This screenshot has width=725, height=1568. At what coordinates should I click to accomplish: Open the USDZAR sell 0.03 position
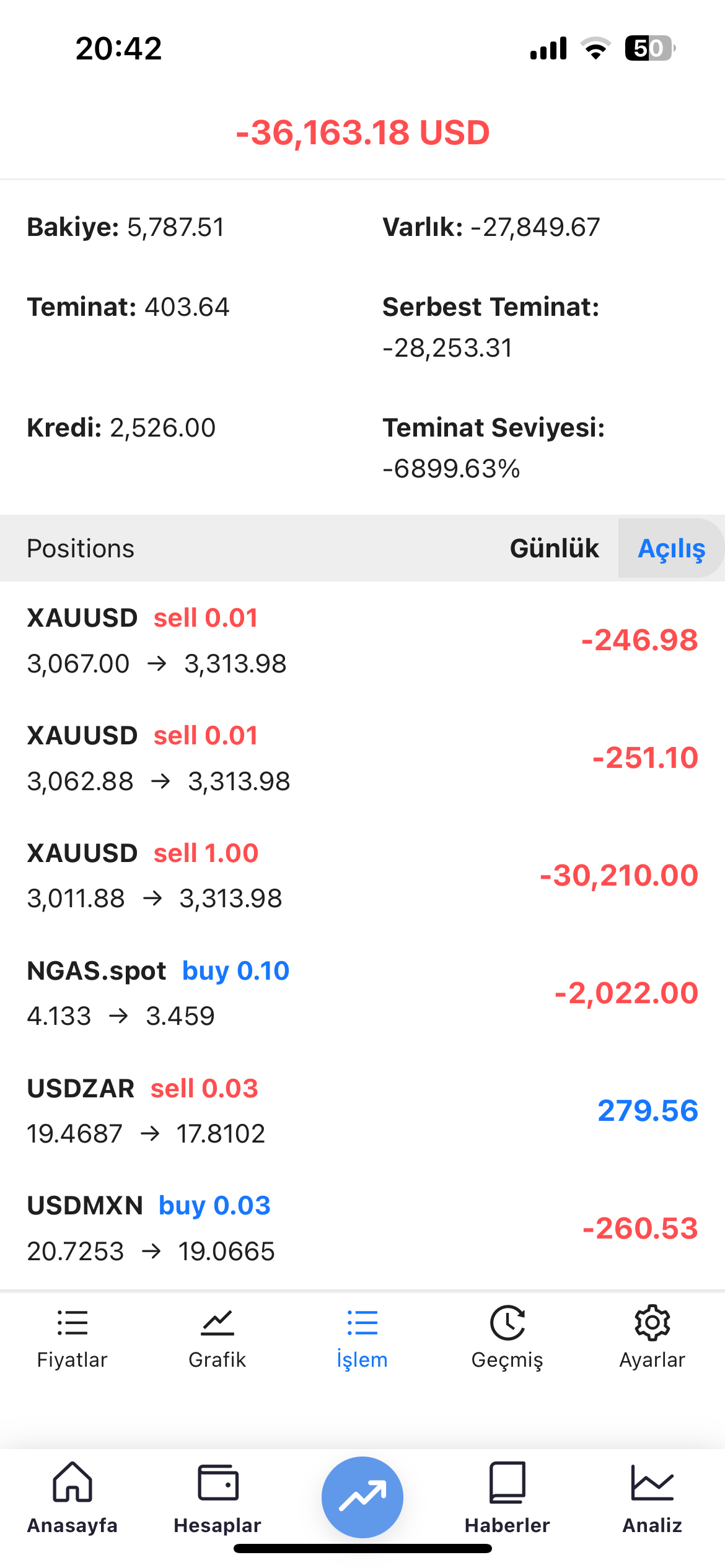(362, 1110)
